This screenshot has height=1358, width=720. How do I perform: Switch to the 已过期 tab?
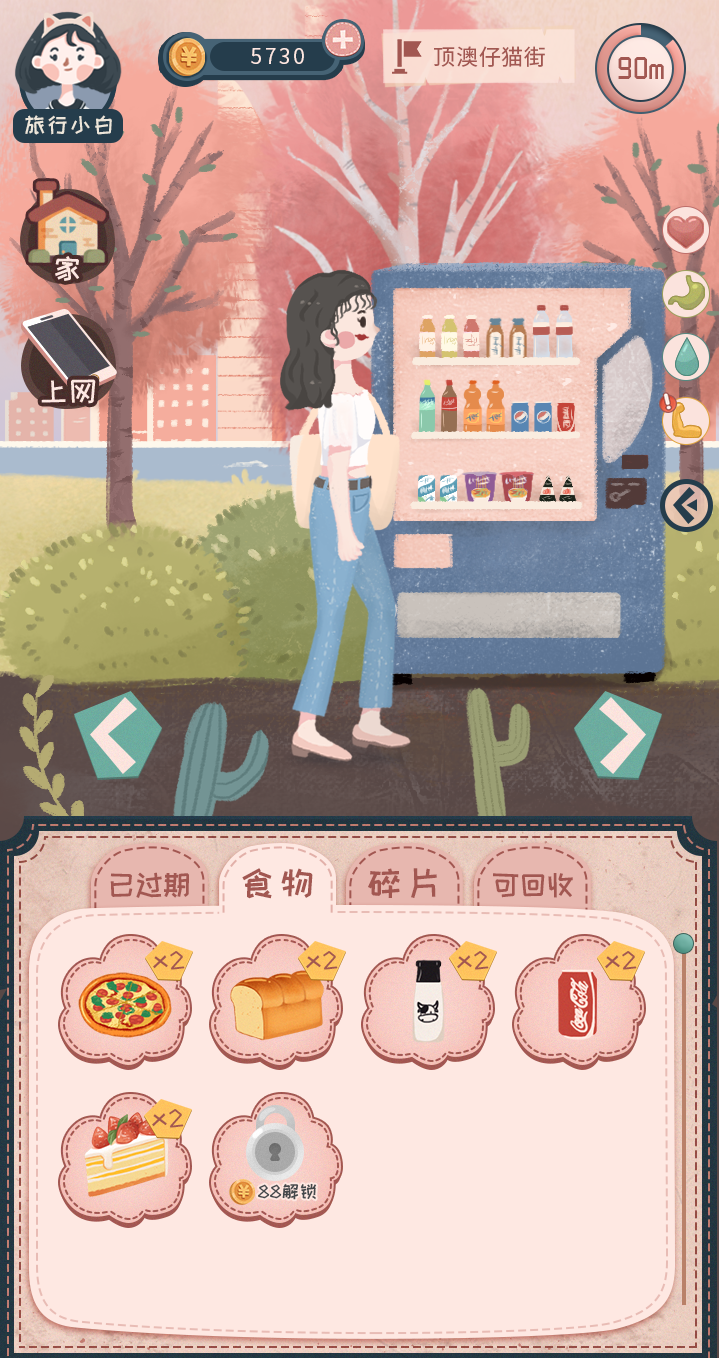149,884
